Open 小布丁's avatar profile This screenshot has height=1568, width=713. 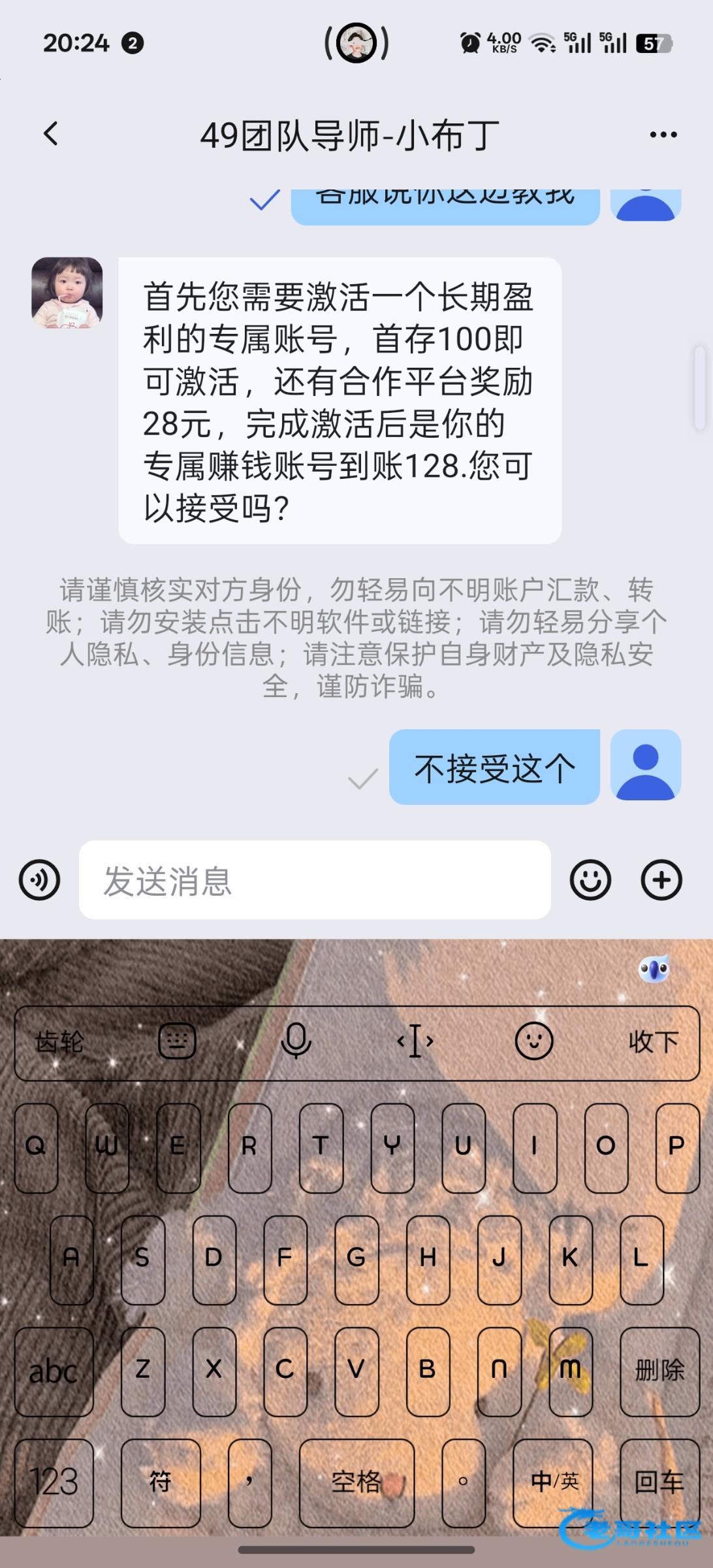[67, 293]
